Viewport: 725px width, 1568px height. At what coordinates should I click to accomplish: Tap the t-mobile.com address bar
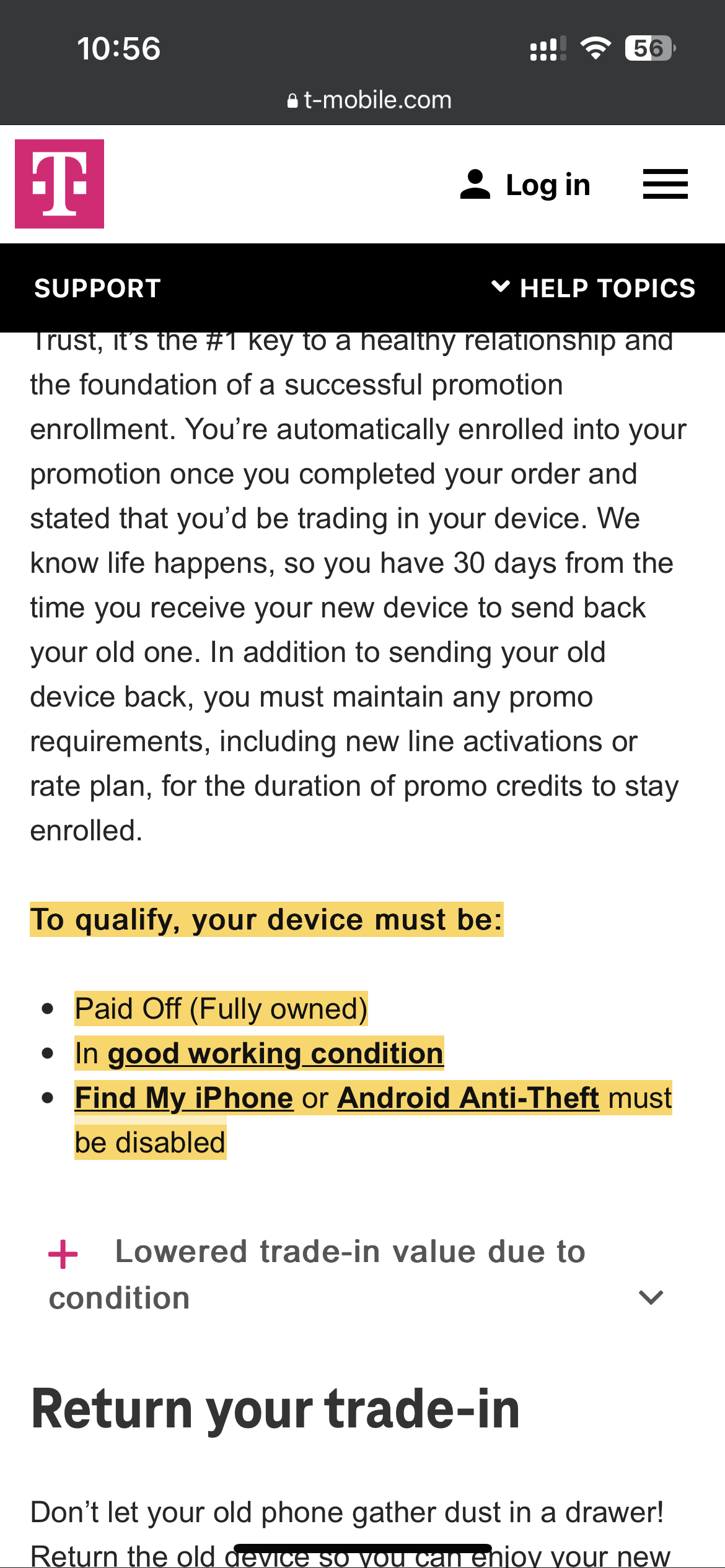(x=369, y=100)
